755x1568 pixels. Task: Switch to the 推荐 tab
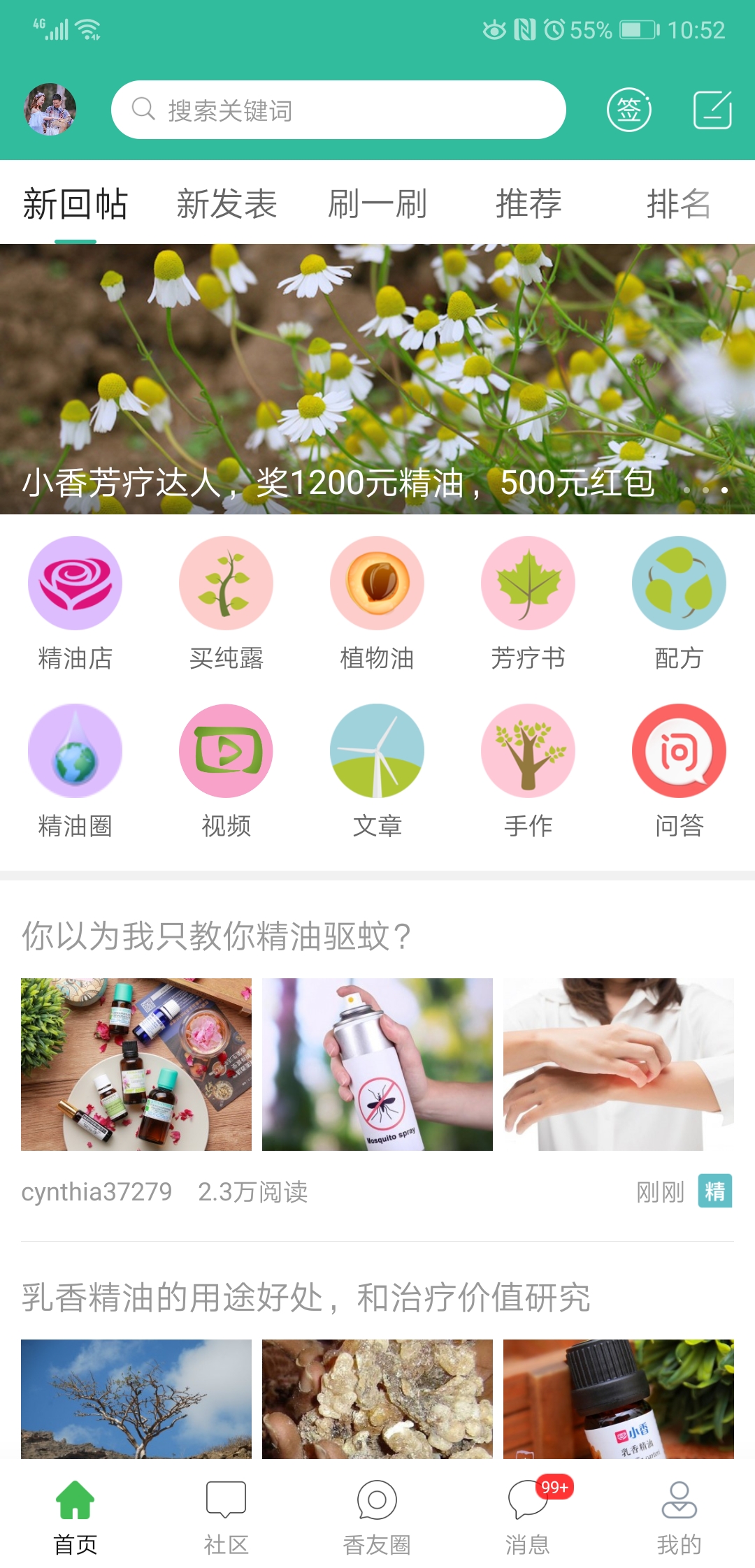click(528, 204)
